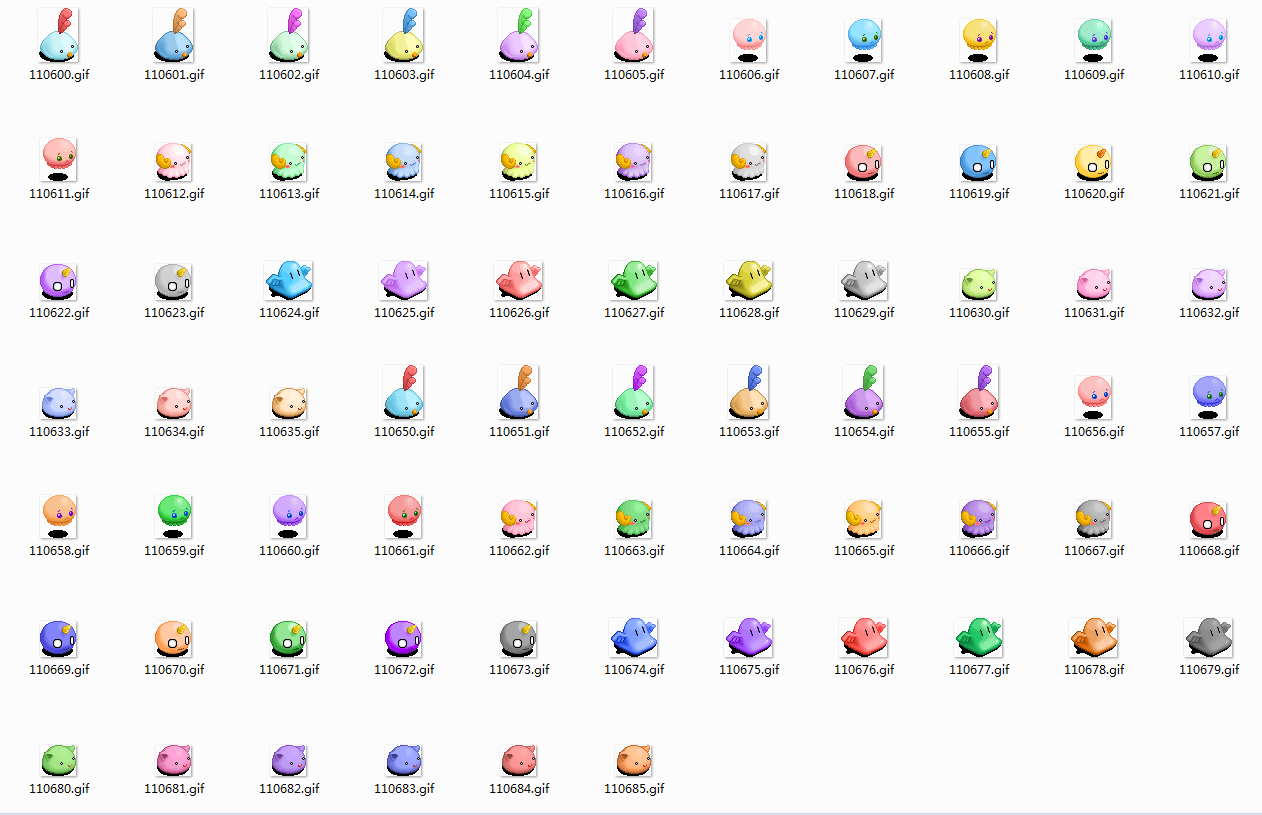Select the 110610.gif thumbnail
Viewport: 1262px width, 815px height.
pyautogui.click(x=1209, y=40)
